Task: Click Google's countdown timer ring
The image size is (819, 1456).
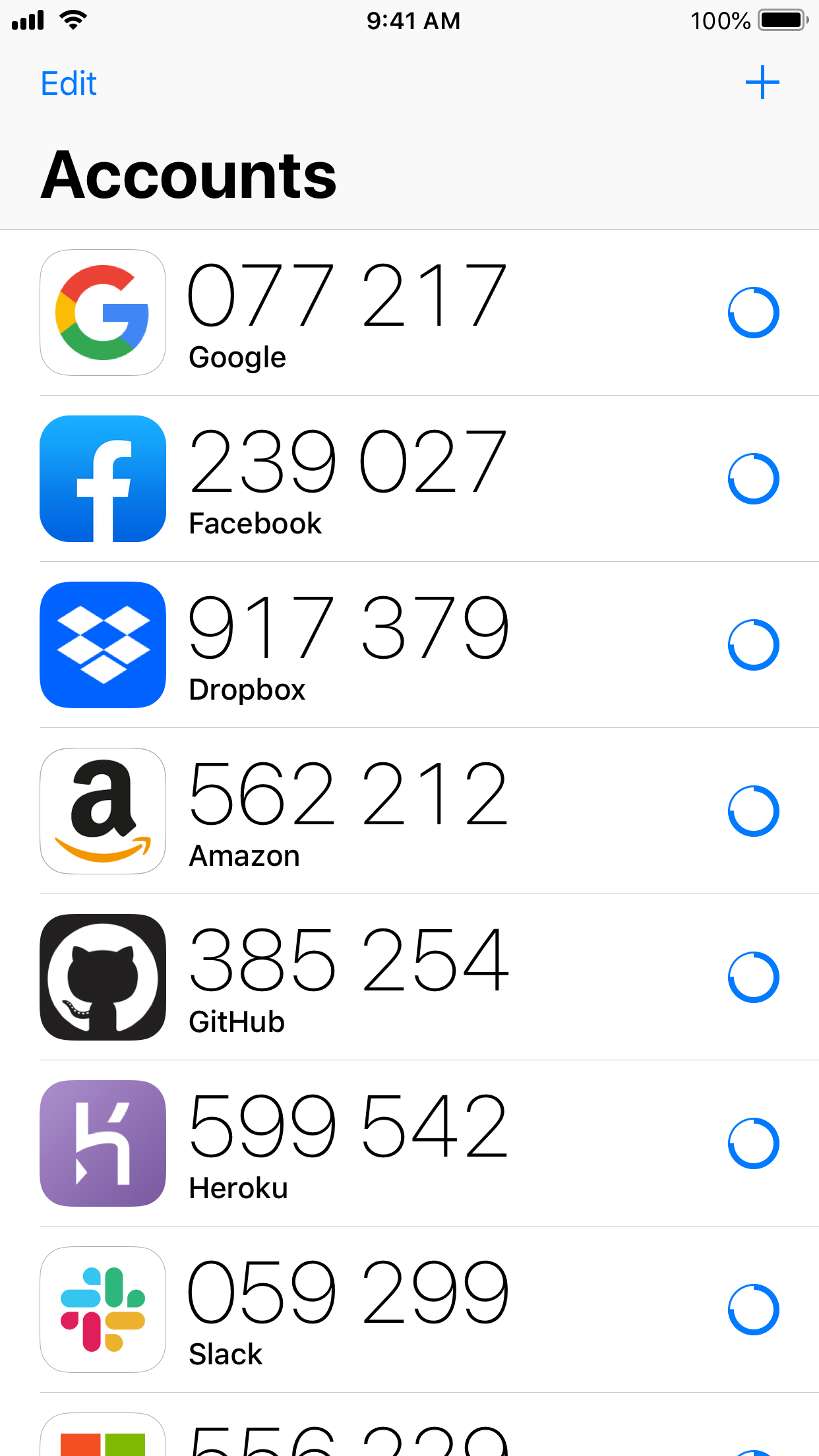Action: tap(754, 313)
